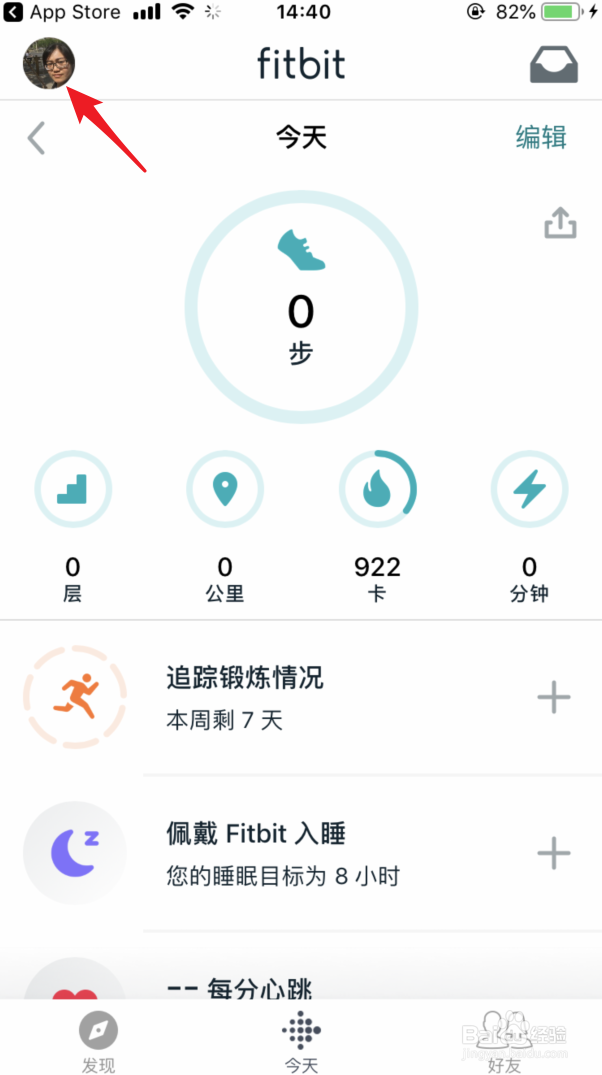Add an exercise with the plus next to 追踪锻炼情况
Image resolution: width=602 pixels, height=1075 pixels.
(554, 697)
